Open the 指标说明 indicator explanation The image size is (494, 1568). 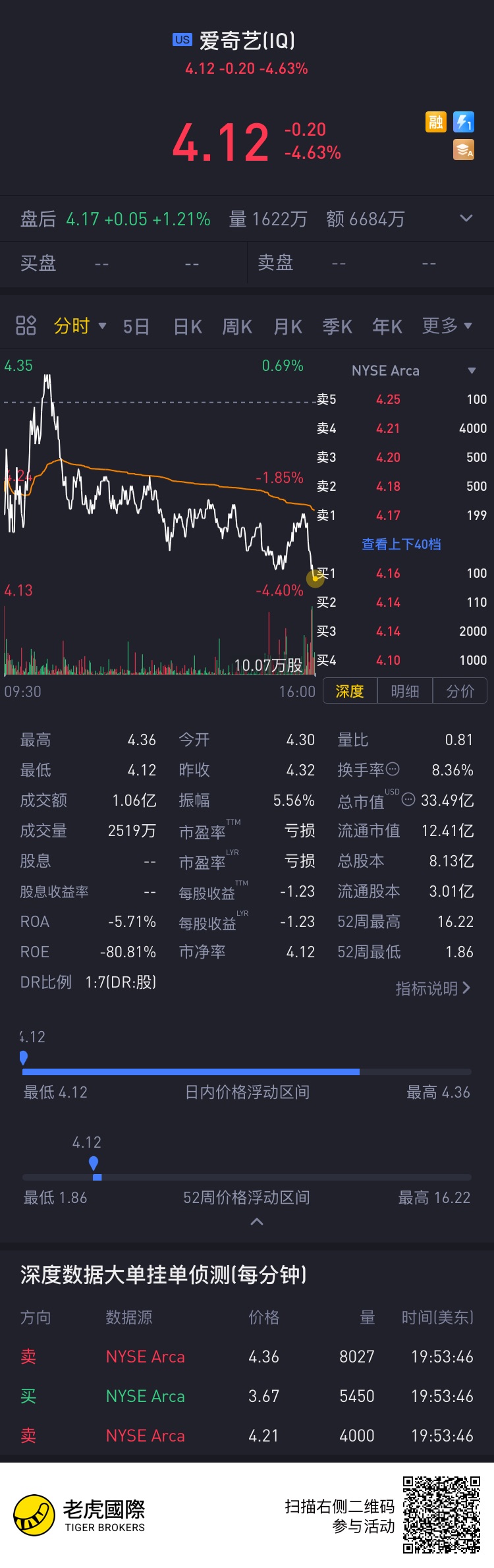[x=432, y=988]
